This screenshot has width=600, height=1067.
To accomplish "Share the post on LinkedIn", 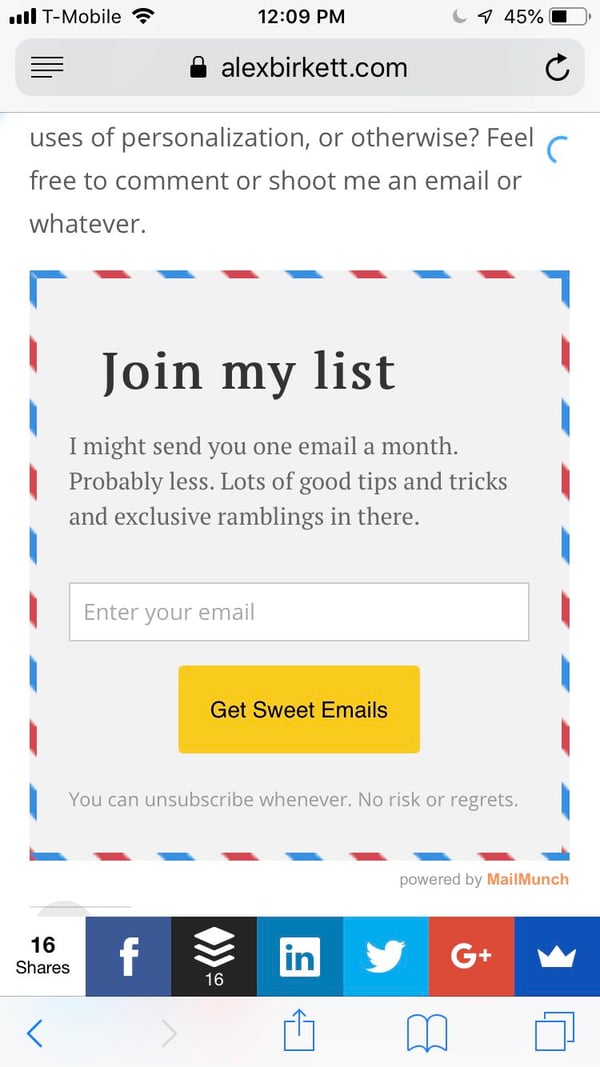I will 299,957.
